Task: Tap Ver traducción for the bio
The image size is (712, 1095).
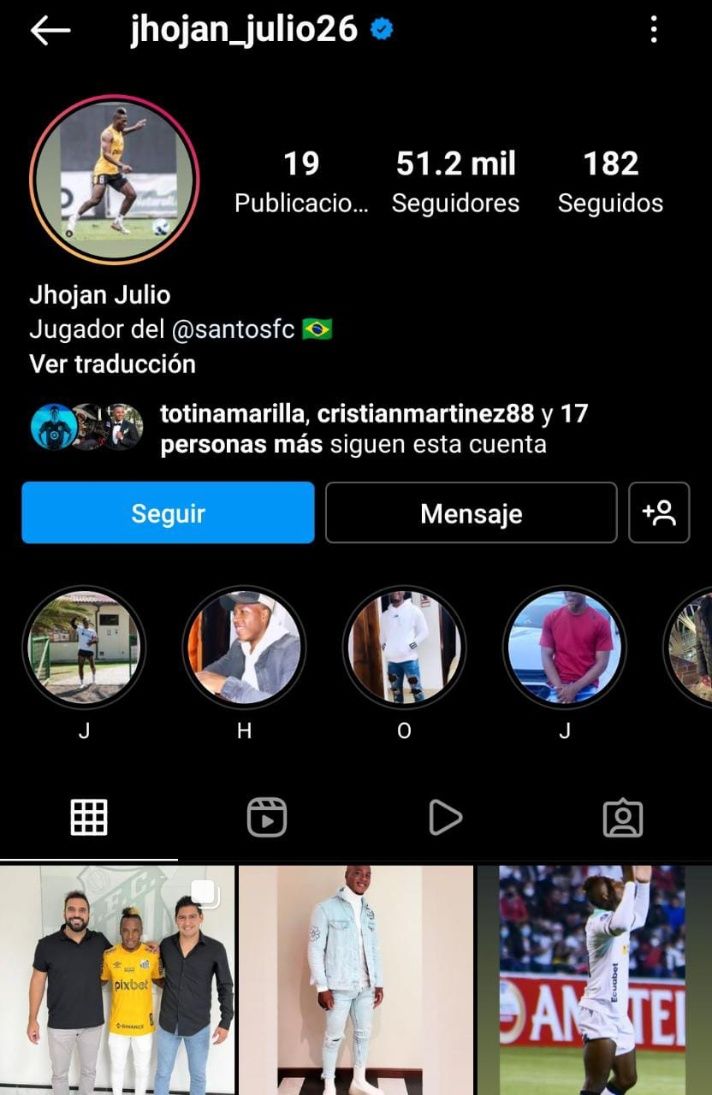Action: click(x=112, y=364)
